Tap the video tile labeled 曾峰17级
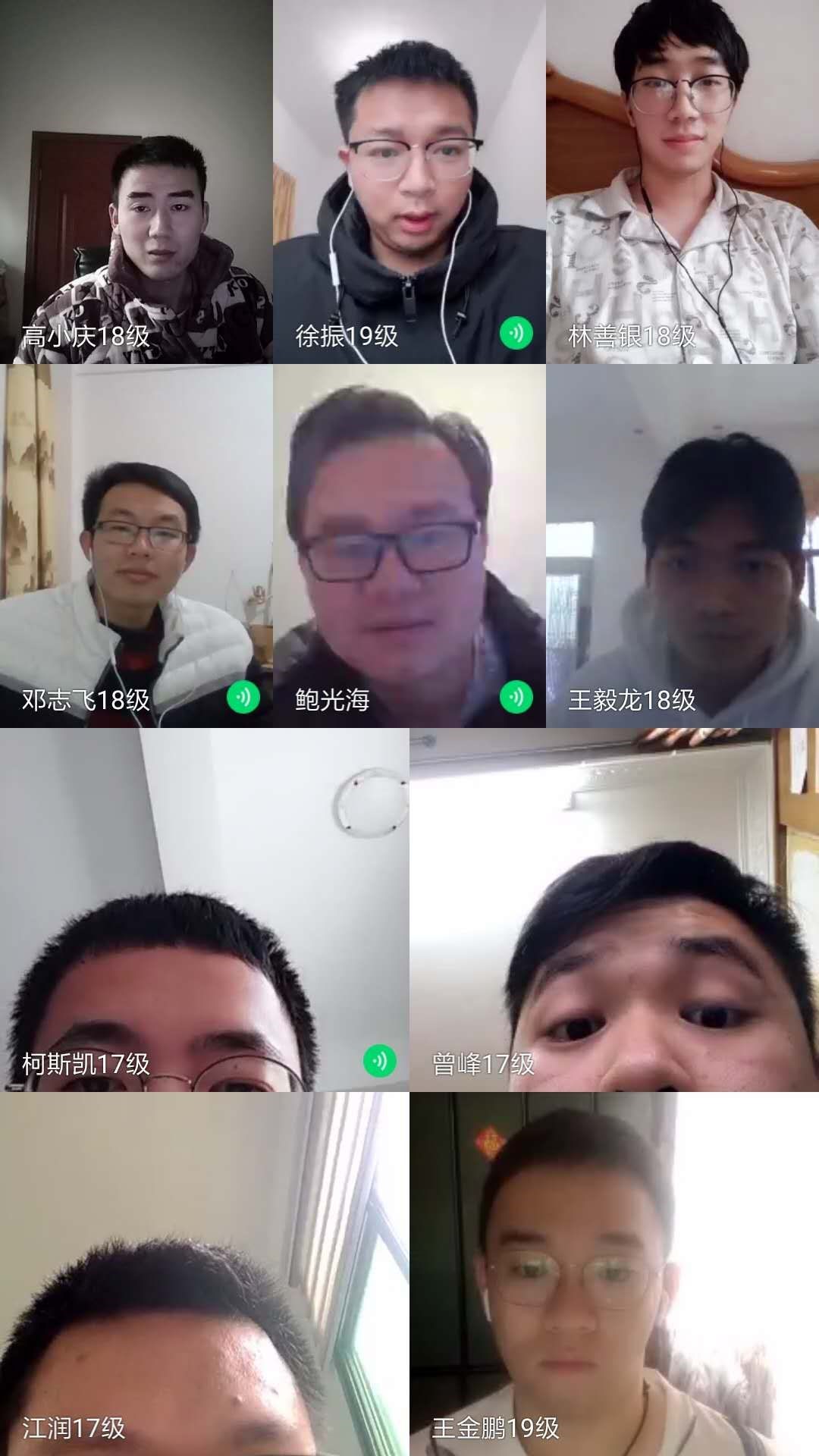The width and height of the screenshot is (819, 1456). coord(614,910)
